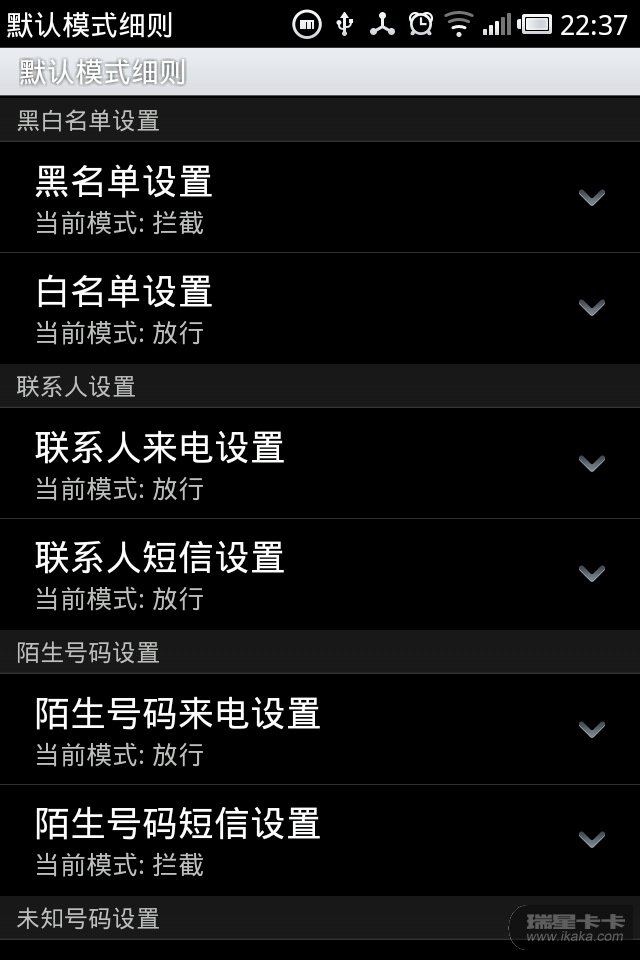Select 联系人来电设置 row
640x960 pixels.
320,463
